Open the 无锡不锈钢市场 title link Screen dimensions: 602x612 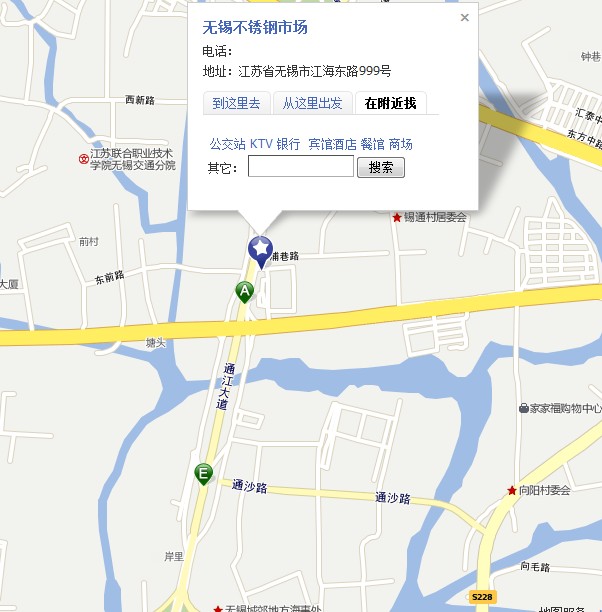coord(254,27)
